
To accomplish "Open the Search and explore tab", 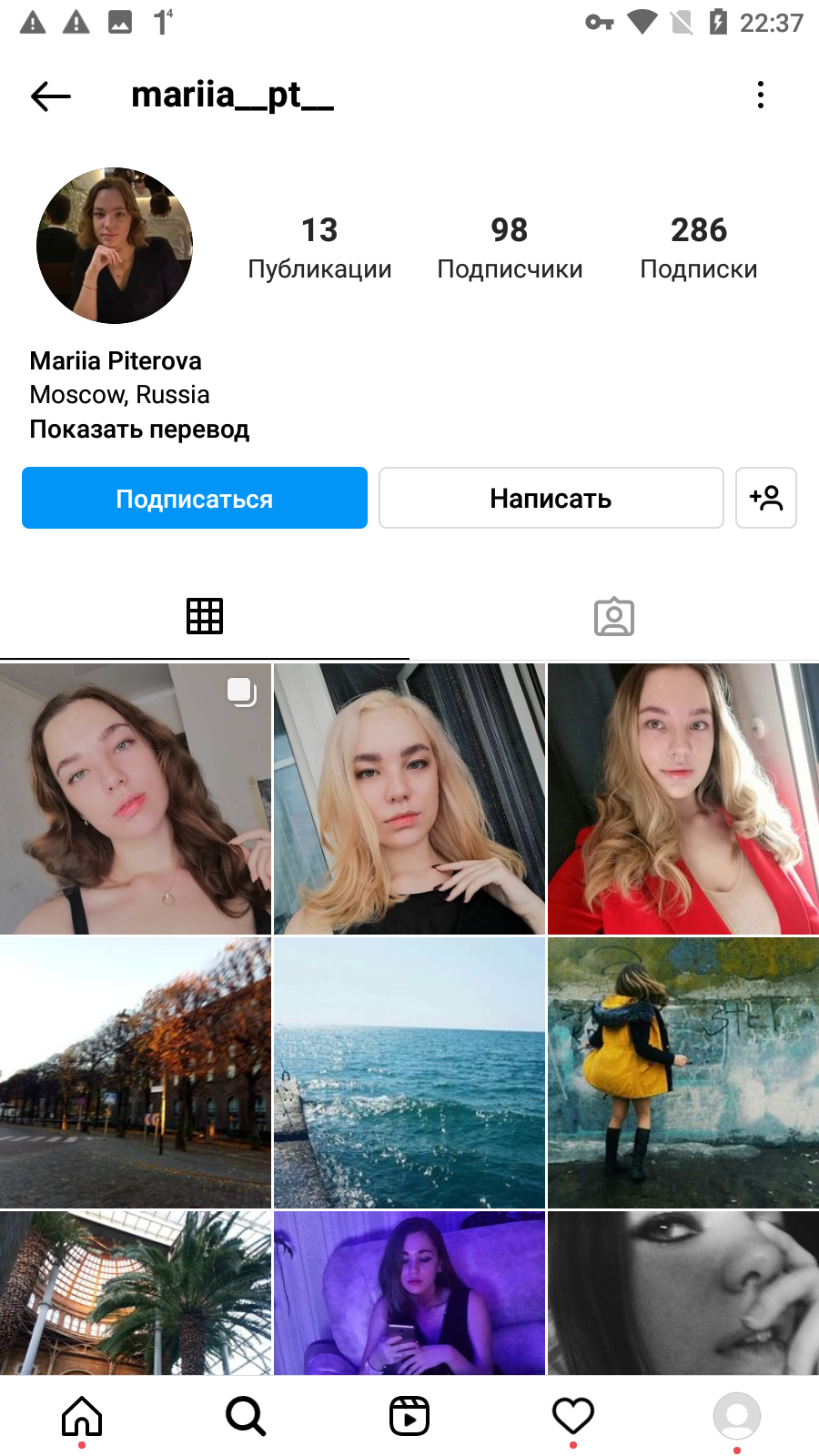I will [246, 1416].
